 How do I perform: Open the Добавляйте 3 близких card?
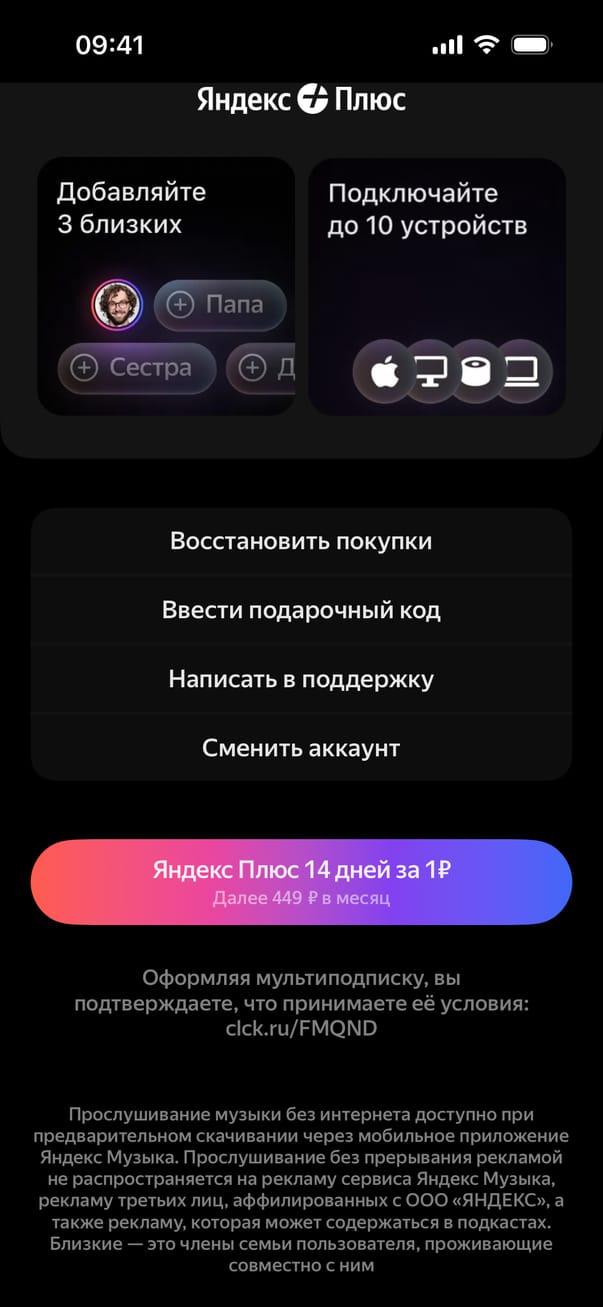(x=166, y=285)
